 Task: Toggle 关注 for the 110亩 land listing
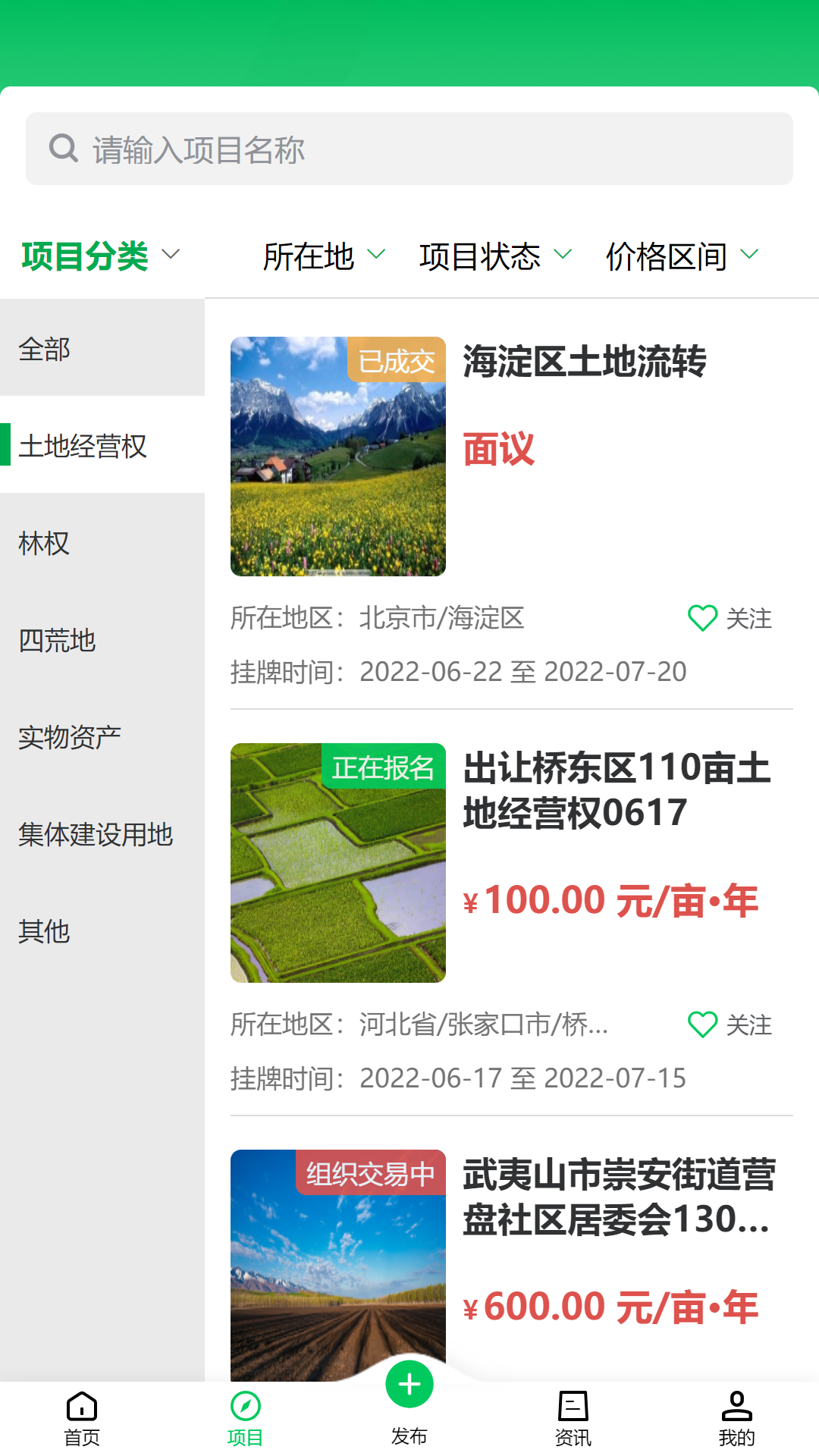(749, 1025)
